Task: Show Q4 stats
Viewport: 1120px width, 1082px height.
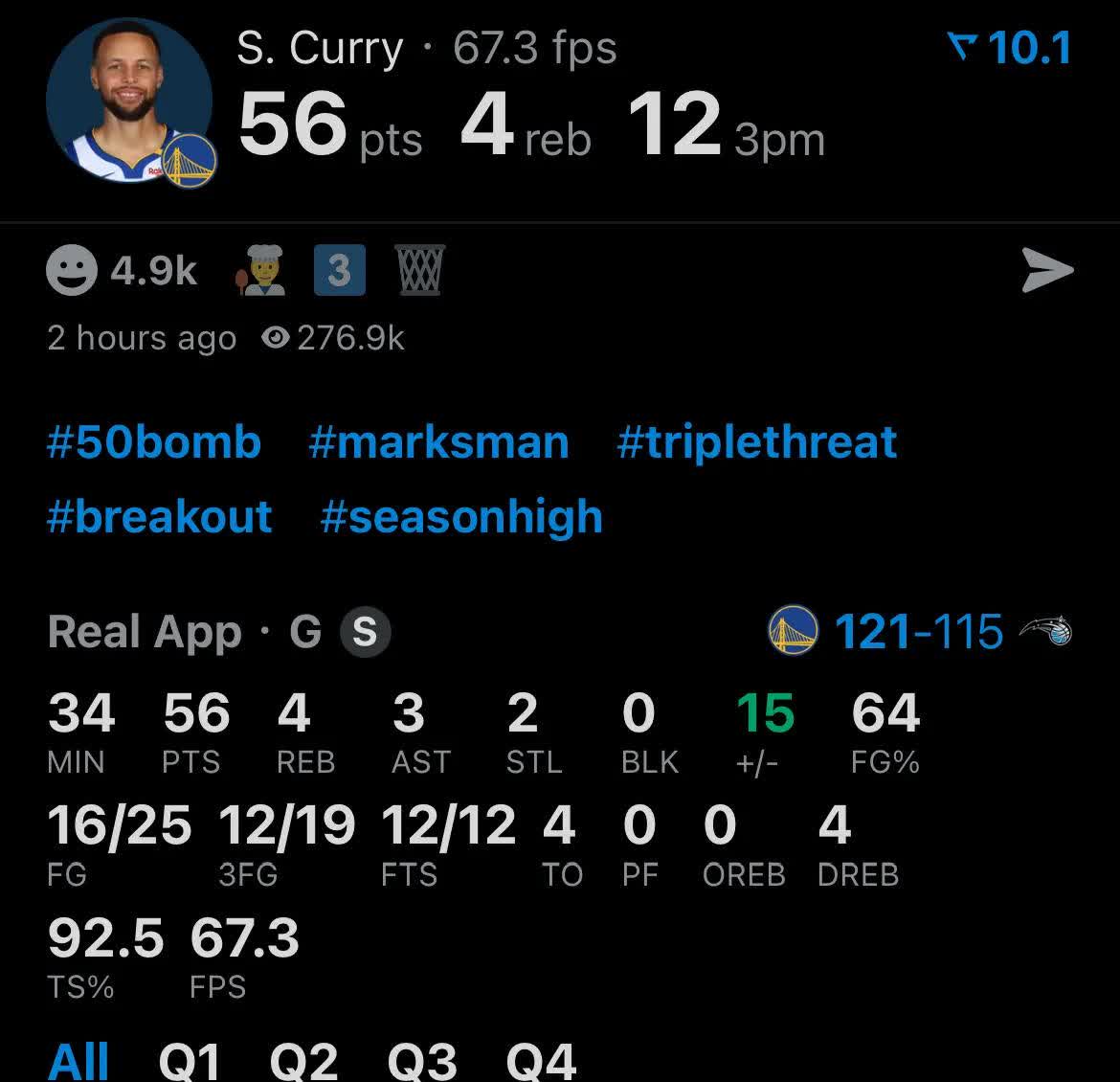Action: point(541,1061)
